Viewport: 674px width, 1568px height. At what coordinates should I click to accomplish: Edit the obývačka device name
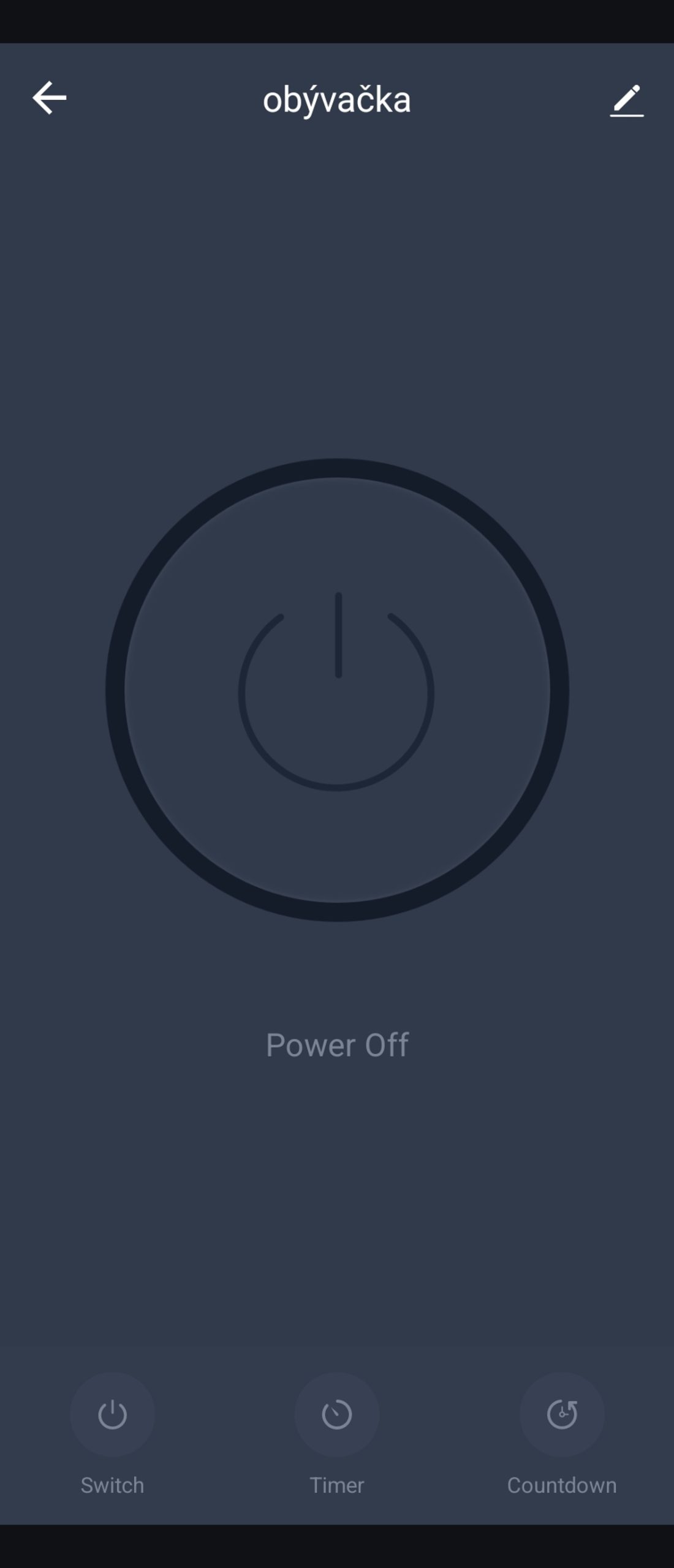click(626, 100)
